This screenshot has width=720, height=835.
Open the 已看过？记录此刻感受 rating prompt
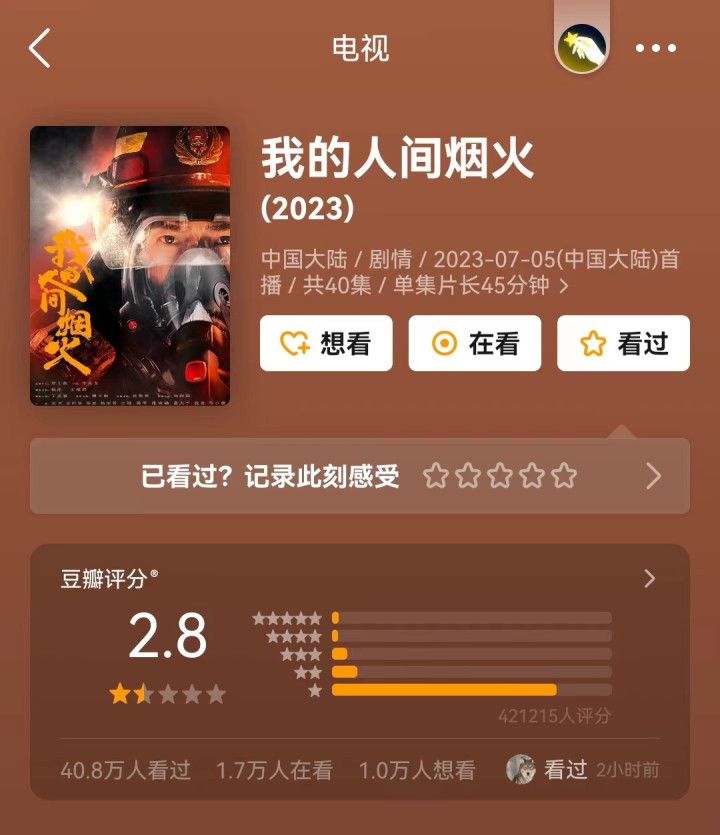click(x=360, y=476)
